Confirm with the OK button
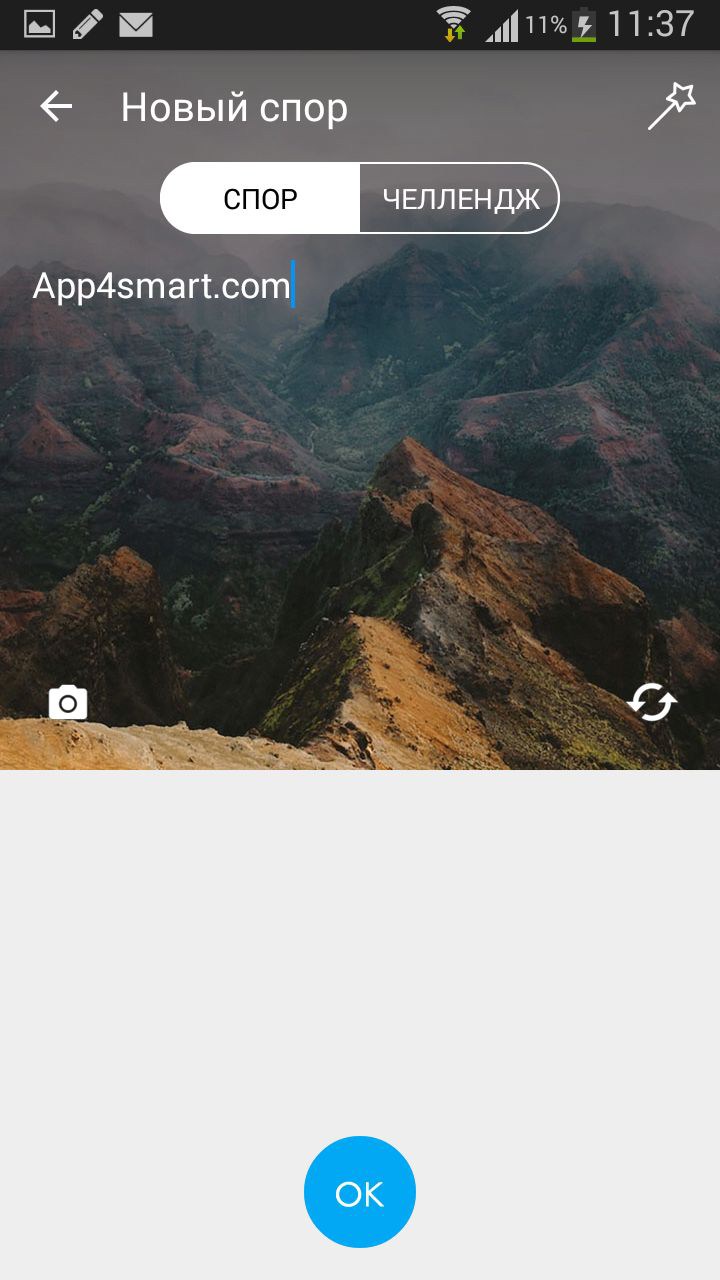The height and width of the screenshot is (1280, 720). (x=360, y=1192)
